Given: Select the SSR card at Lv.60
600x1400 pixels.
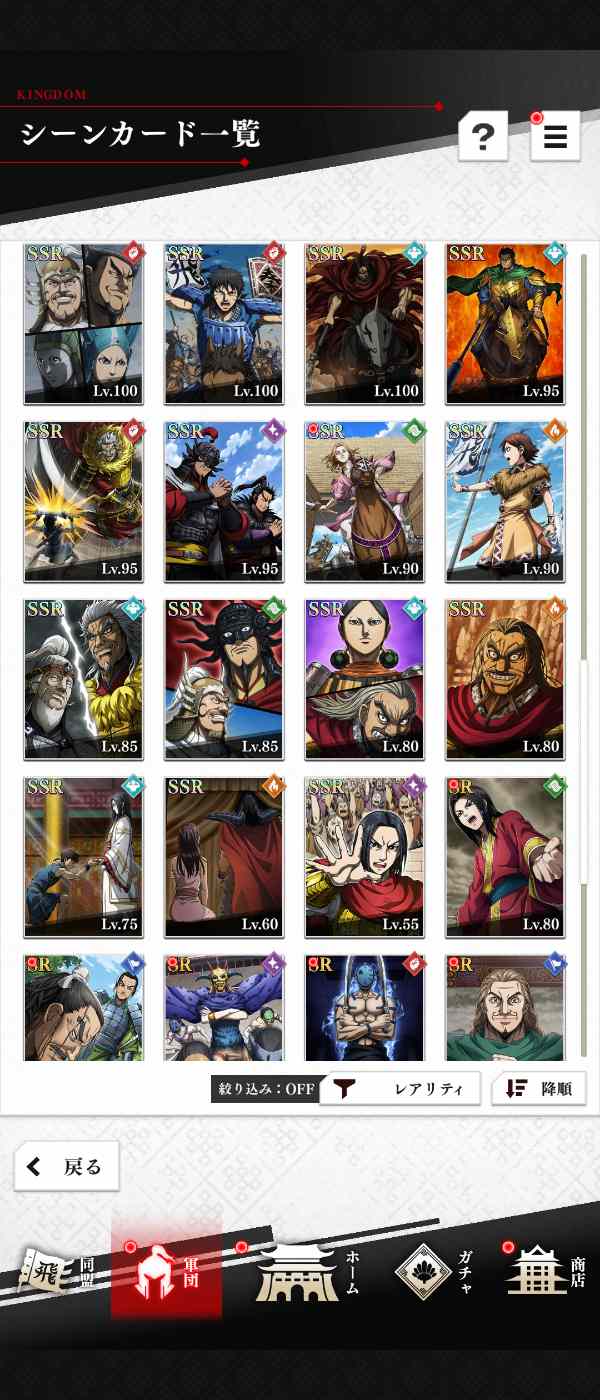Looking at the screenshot, I should pyautogui.click(x=224, y=857).
